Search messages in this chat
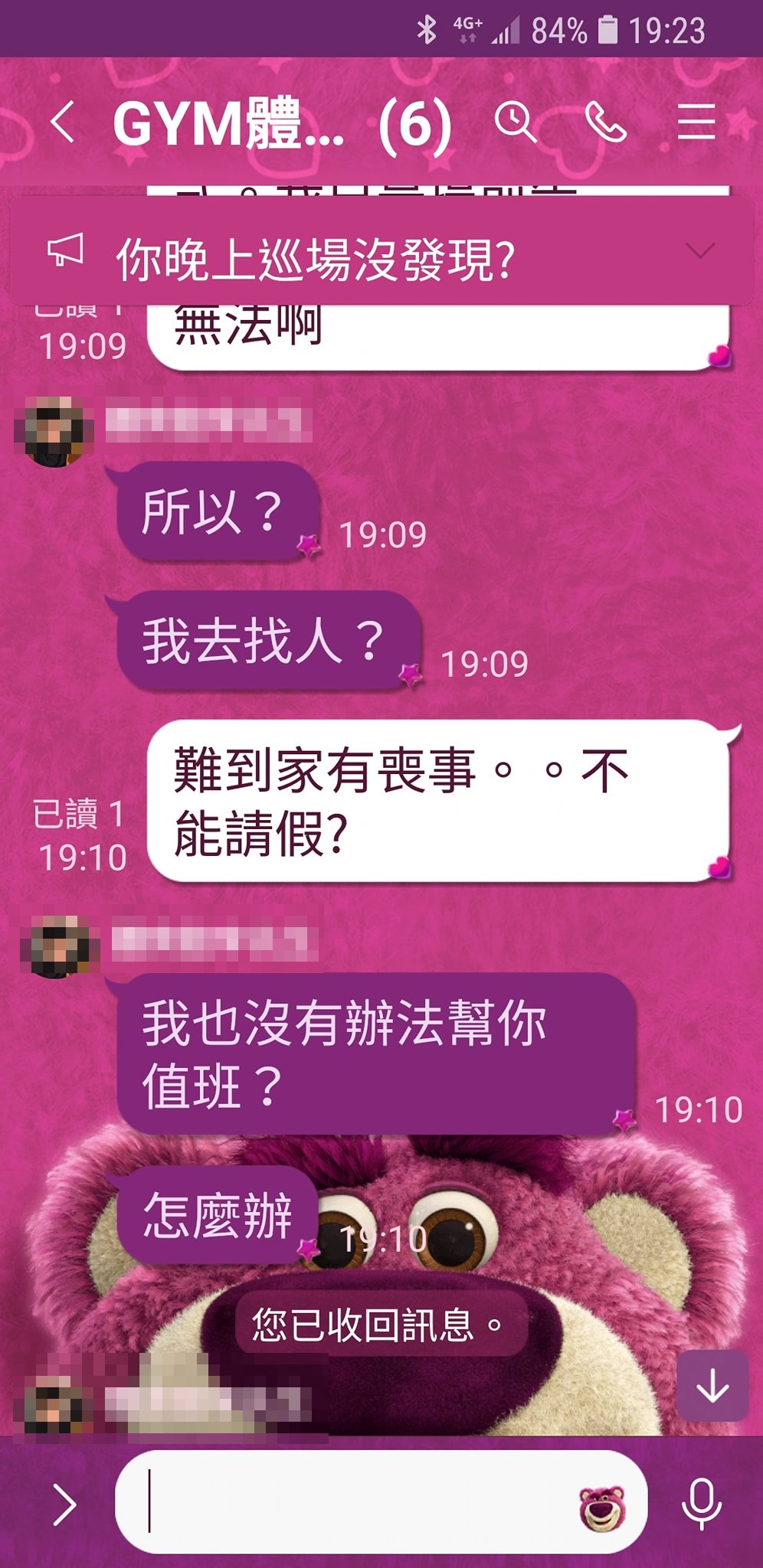The image size is (763, 1568). coord(515,122)
